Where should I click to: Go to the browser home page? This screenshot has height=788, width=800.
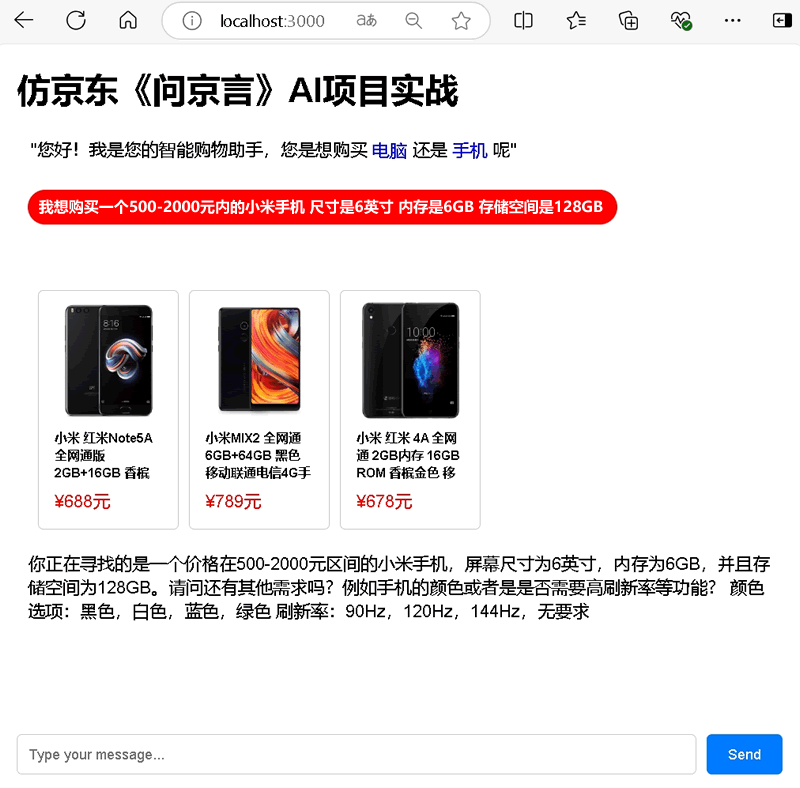(128, 21)
